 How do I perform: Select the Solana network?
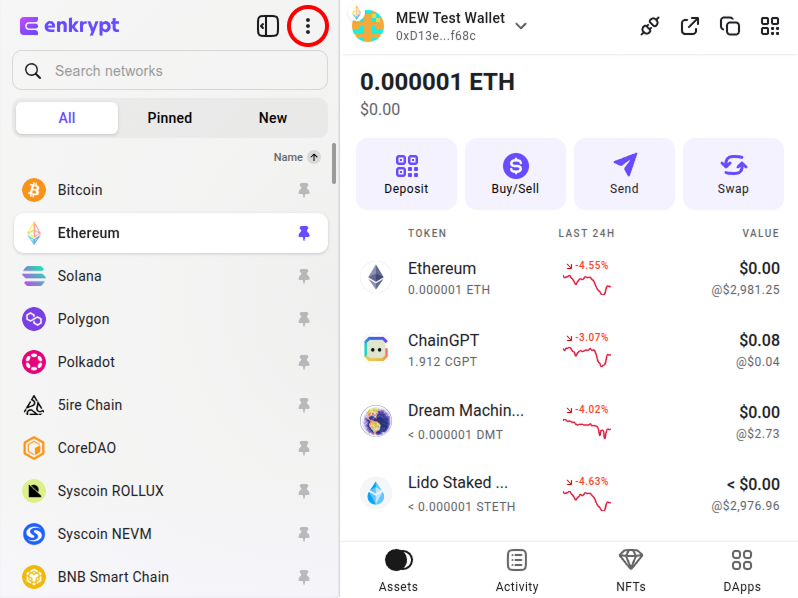pos(80,276)
